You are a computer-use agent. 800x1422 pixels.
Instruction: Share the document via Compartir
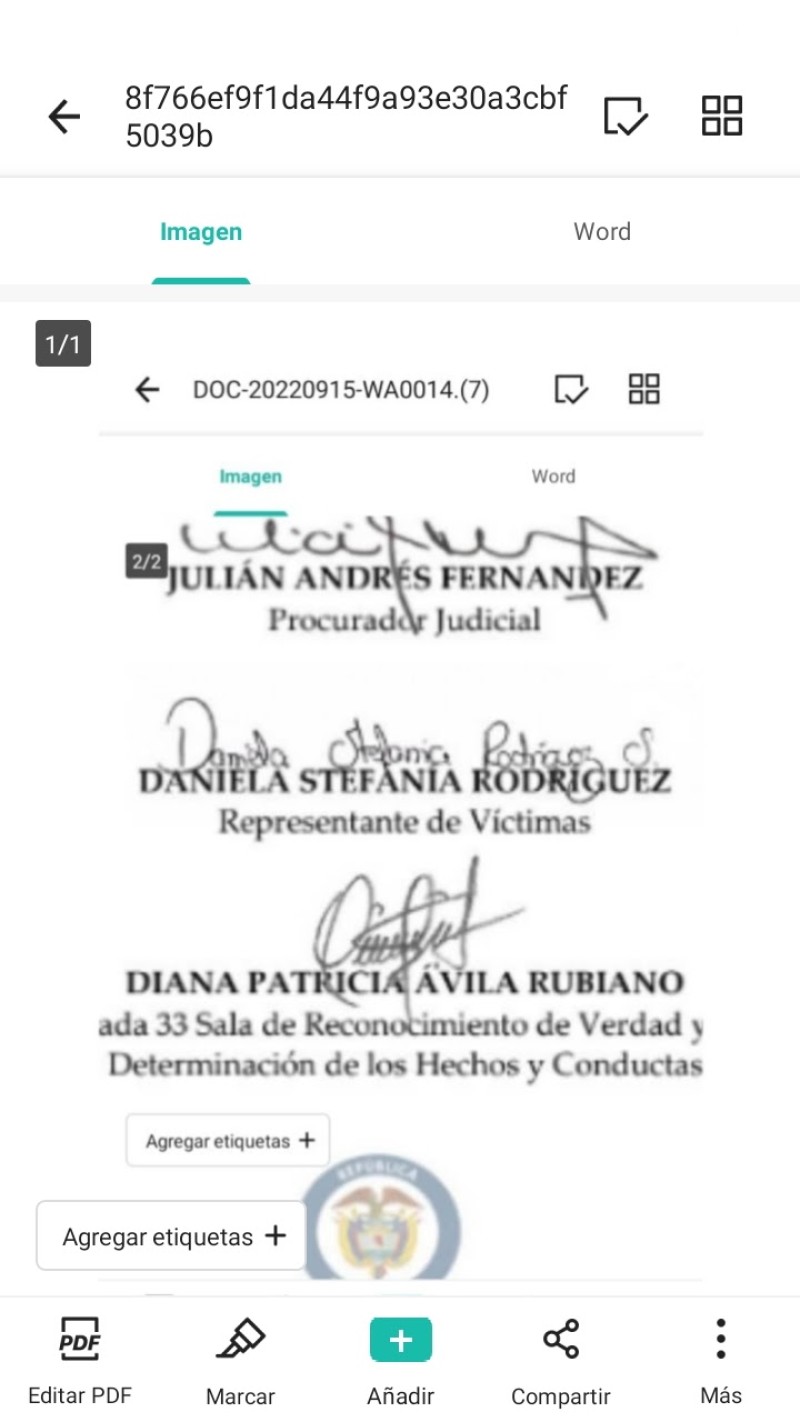tap(560, 1360)
